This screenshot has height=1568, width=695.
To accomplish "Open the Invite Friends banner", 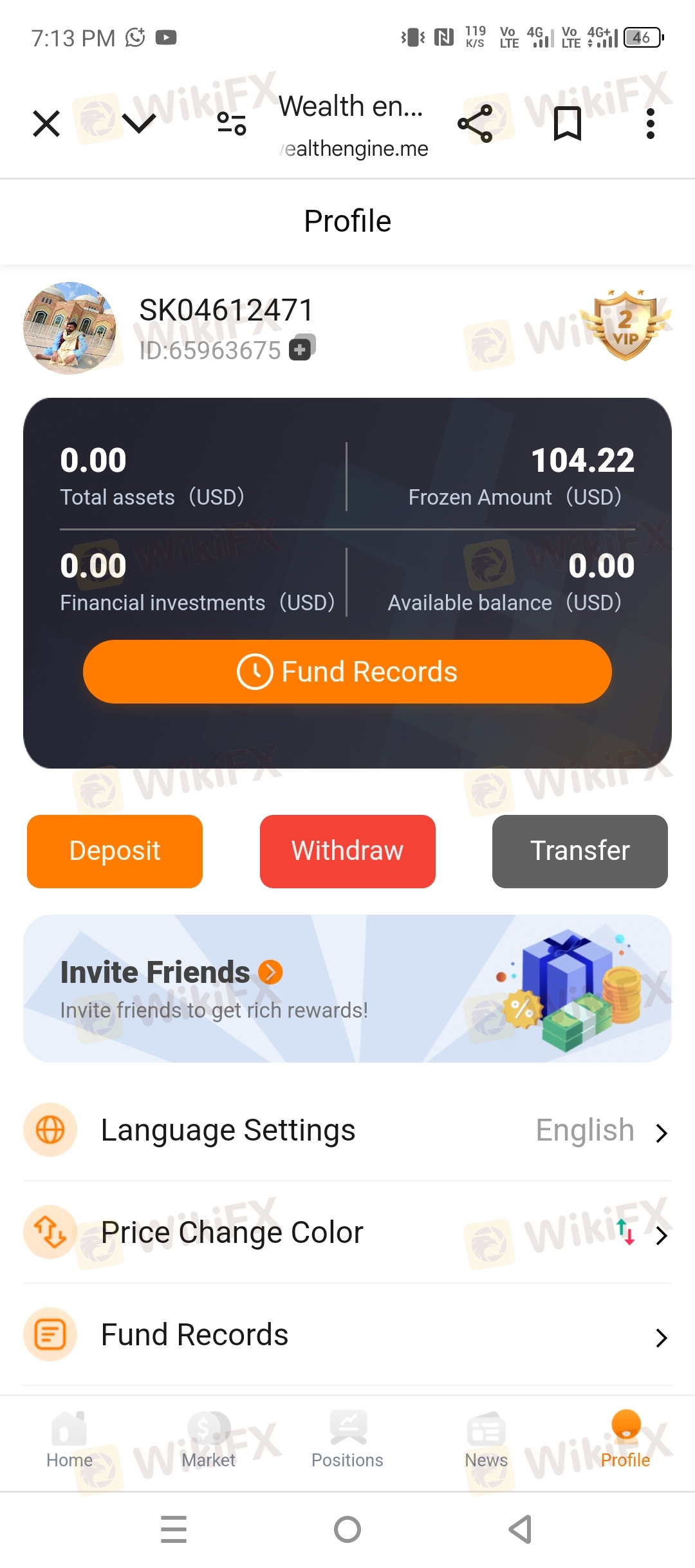I will 347,989.
